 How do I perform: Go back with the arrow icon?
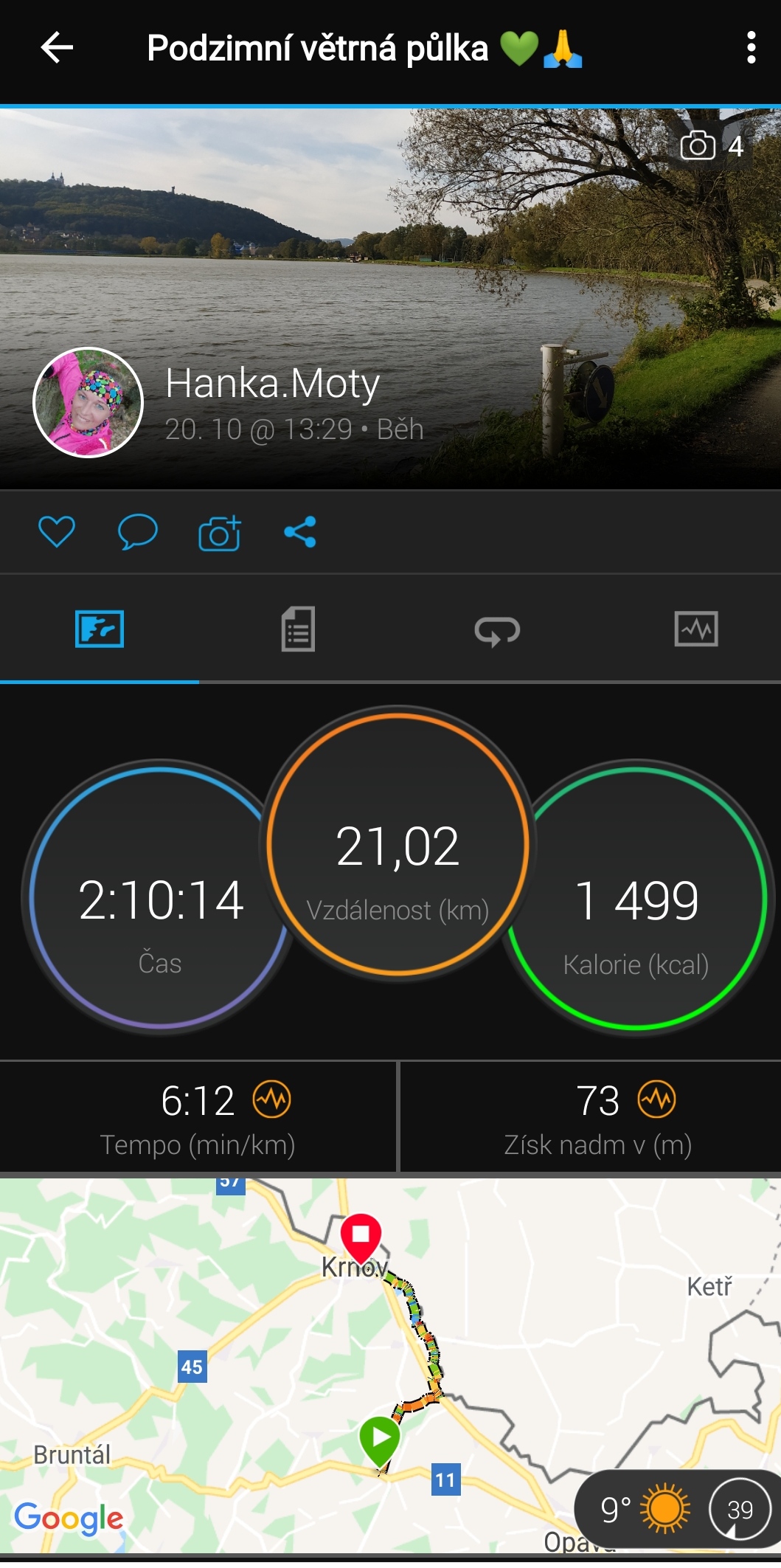[57, 48]
